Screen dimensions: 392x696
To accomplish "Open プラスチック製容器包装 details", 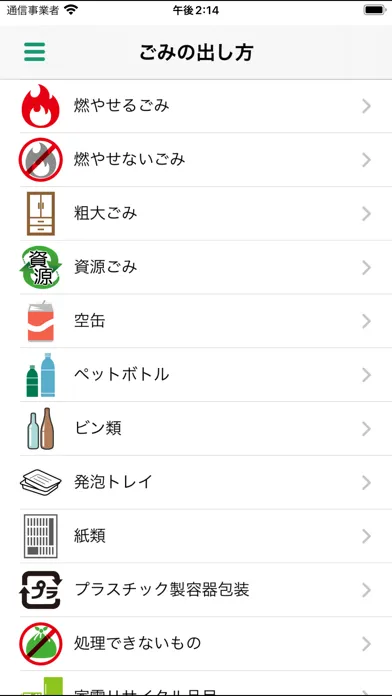I will click(196, 589).
